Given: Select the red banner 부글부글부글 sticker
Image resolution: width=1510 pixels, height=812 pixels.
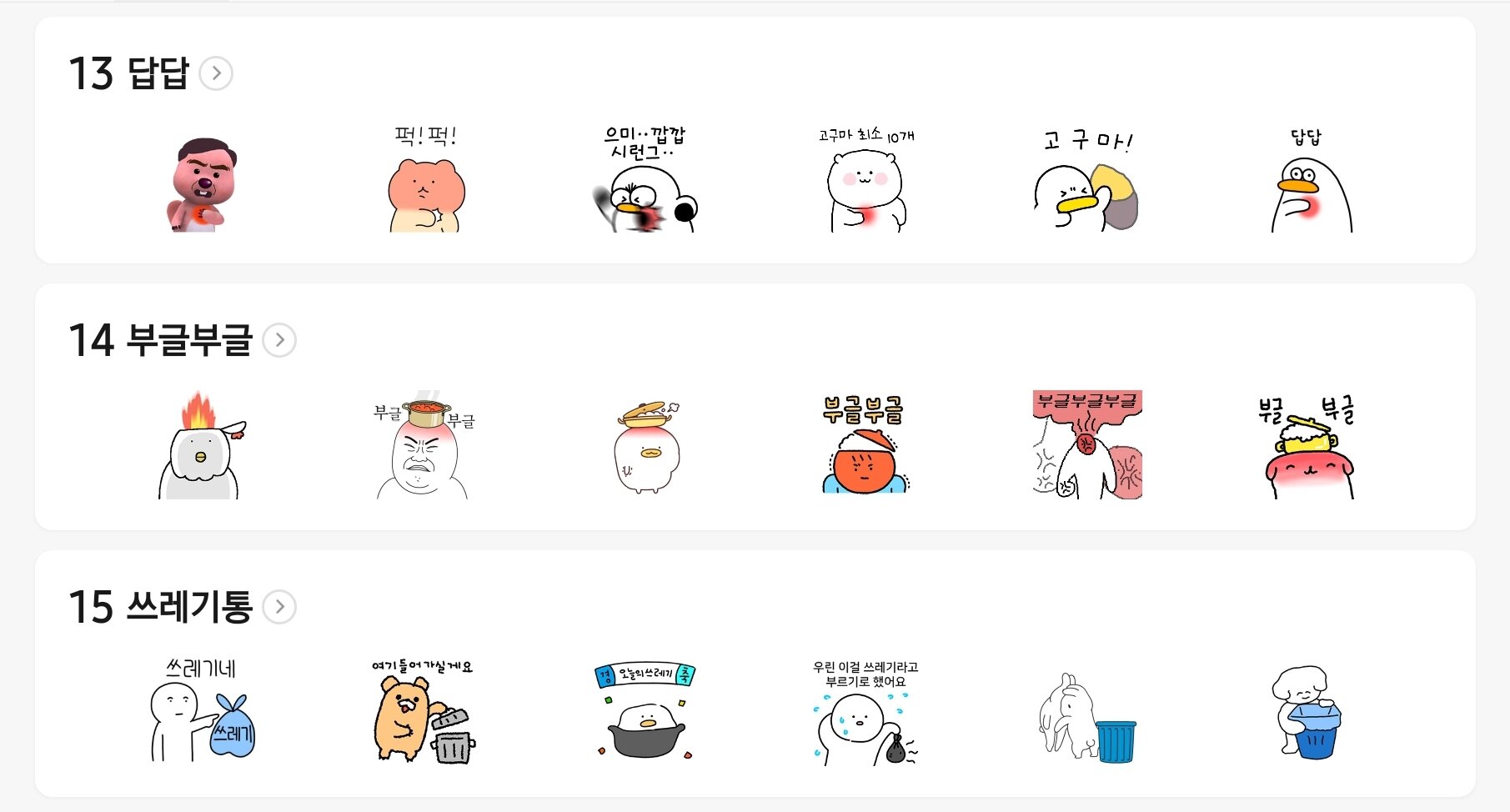Looking at the screenshot, I should (1087, 445).
